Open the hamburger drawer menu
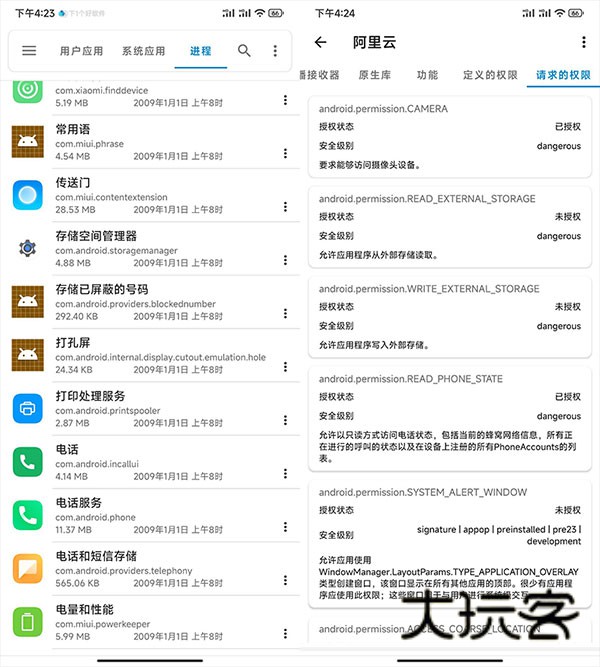600x667 pixels. point(29,50)
